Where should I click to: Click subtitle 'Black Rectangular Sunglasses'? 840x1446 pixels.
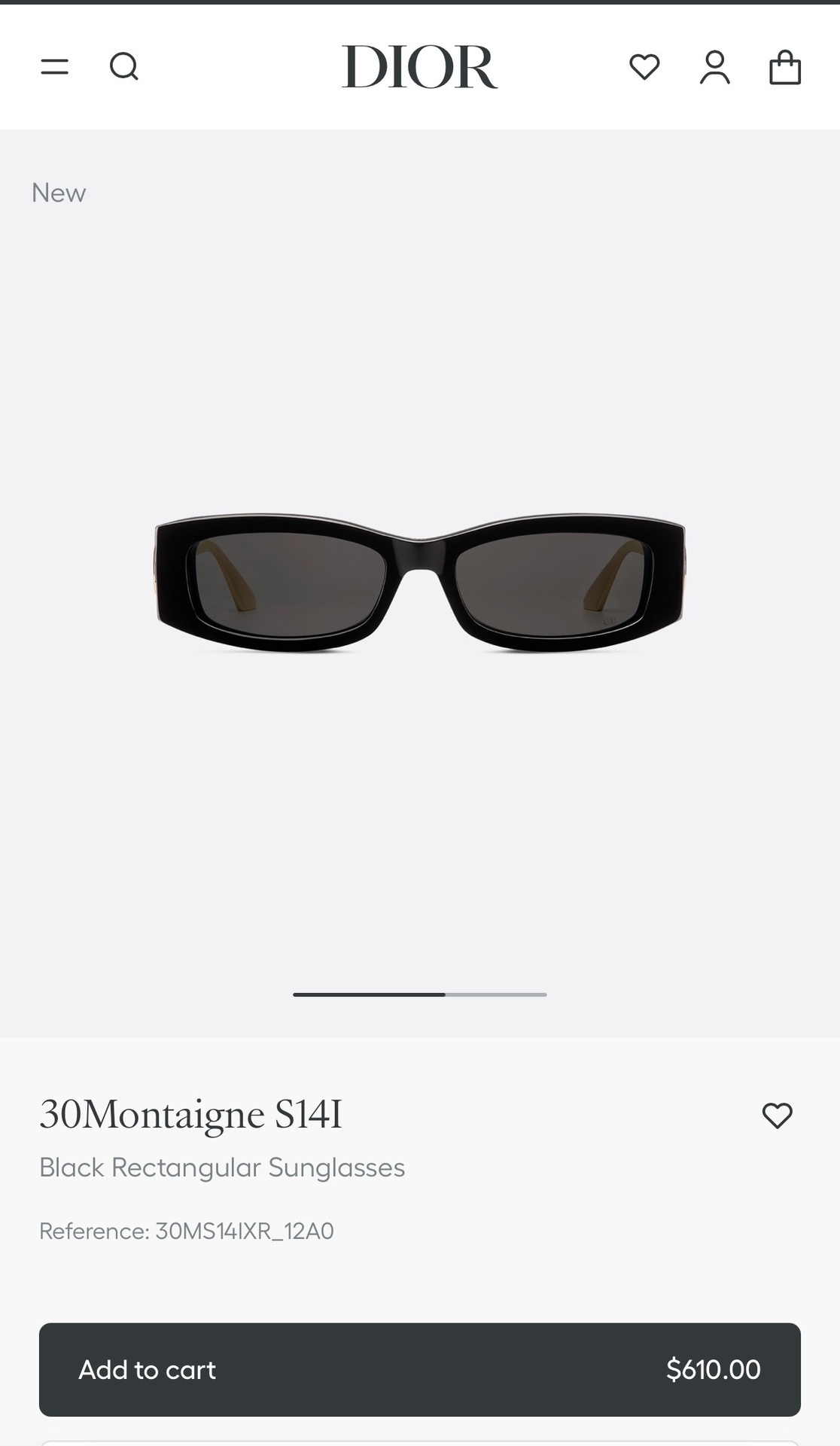point(223,1167)
